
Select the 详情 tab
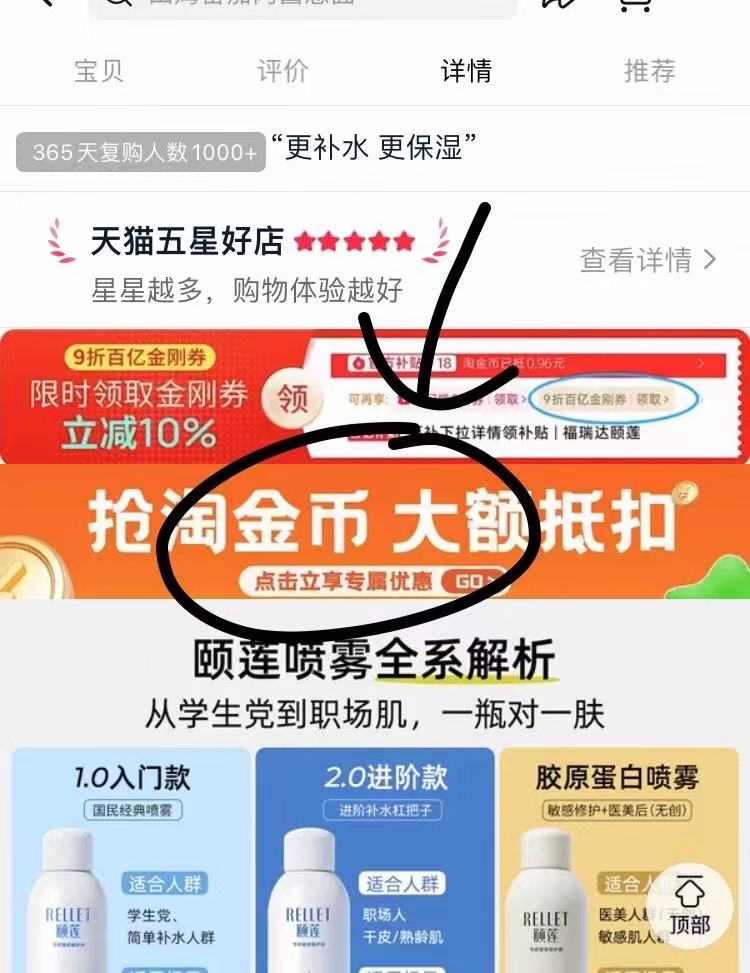(x=466, y=71)
